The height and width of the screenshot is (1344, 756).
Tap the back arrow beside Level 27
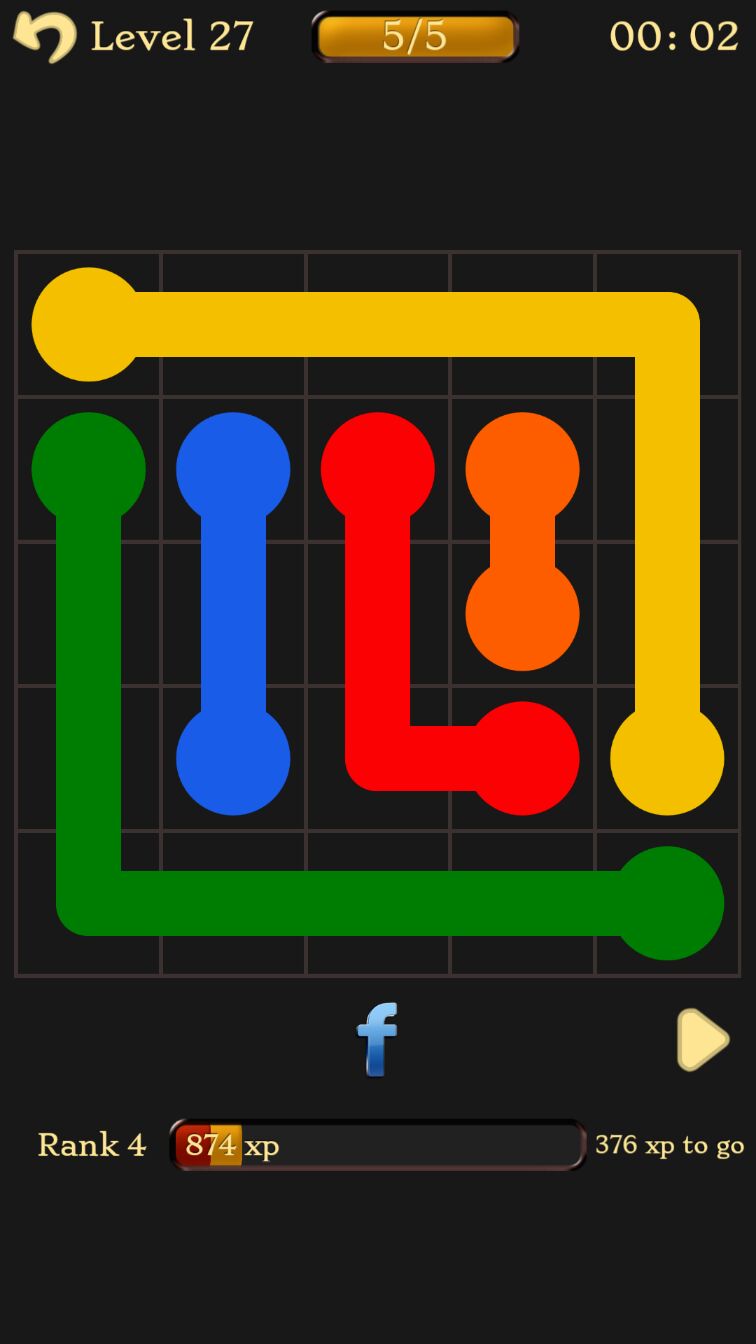pyautogui.click(x=45, y=37)
